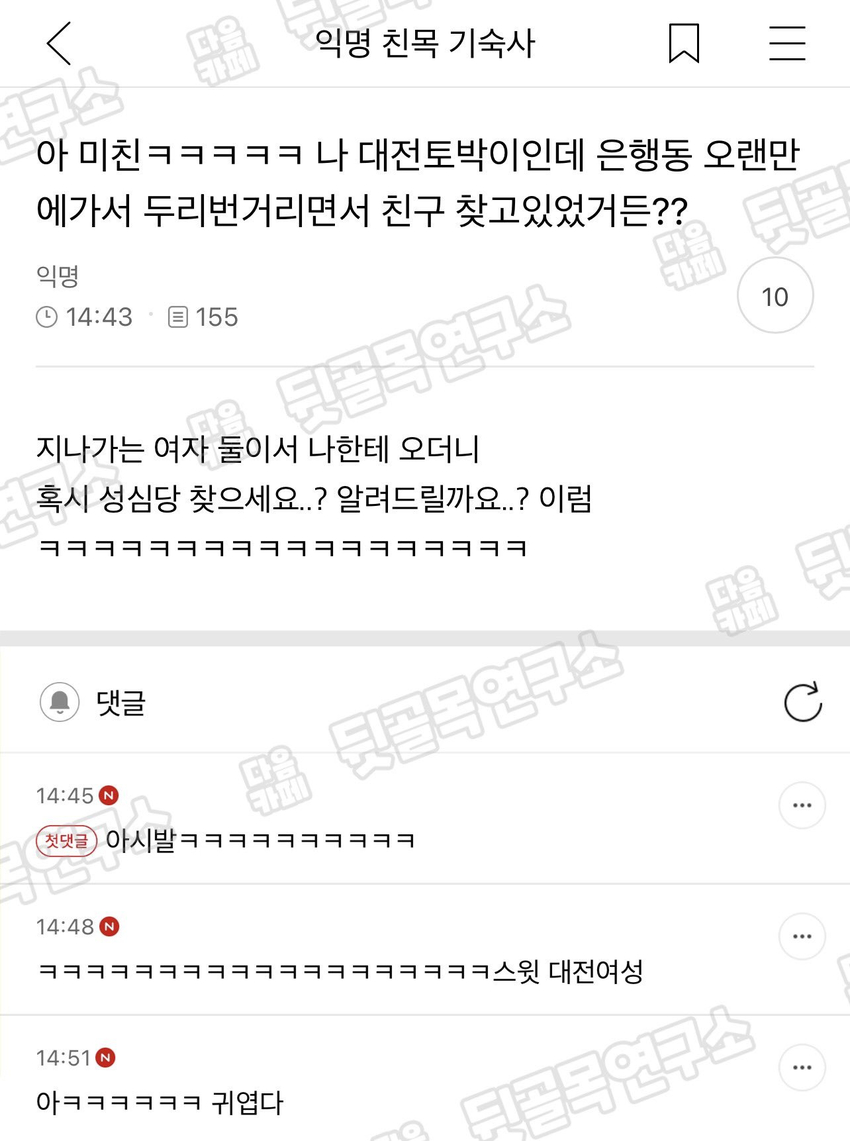Bookmark this post

(684, 44)
